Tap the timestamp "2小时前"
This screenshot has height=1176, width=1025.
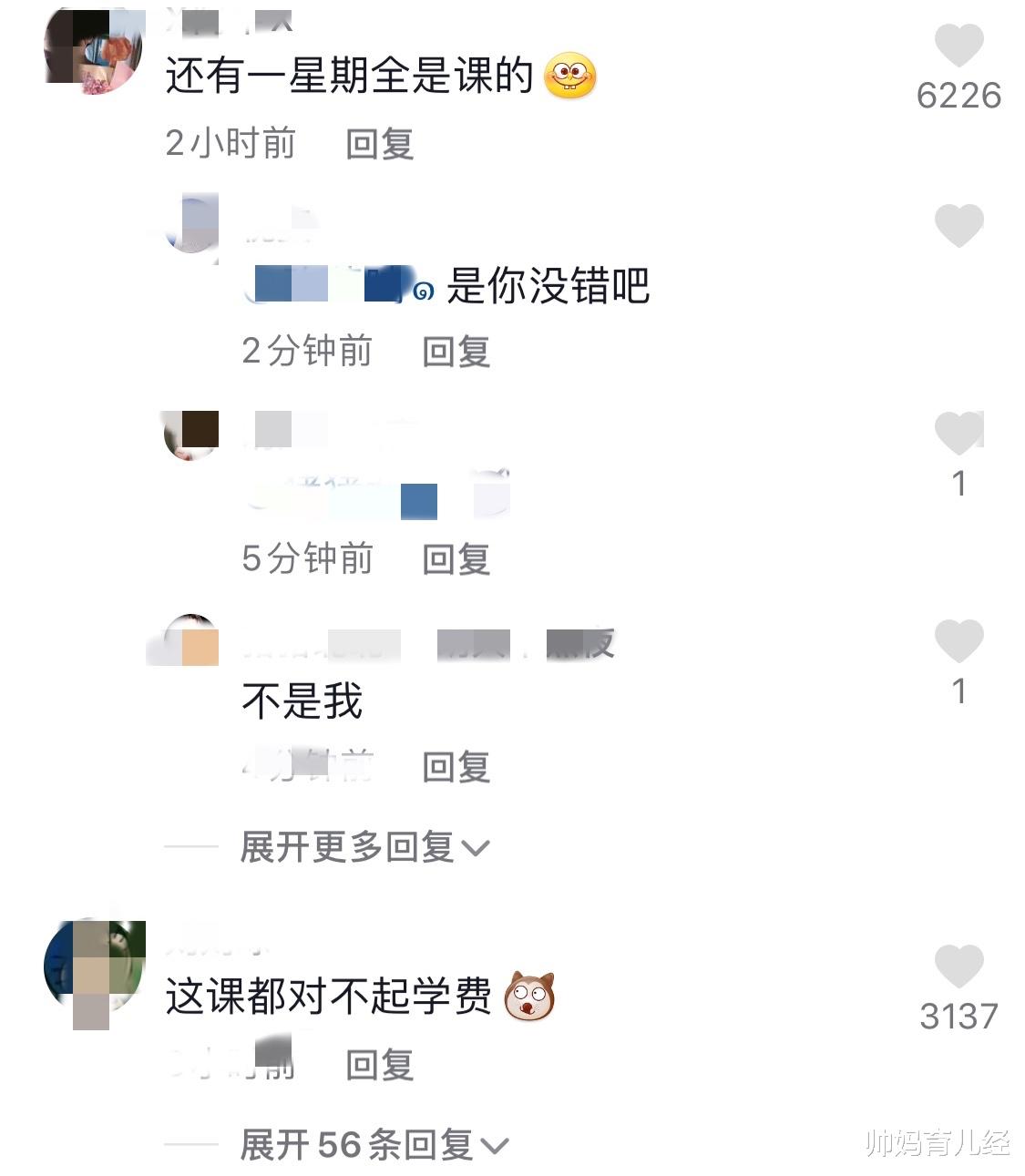(x=229, y=143)
